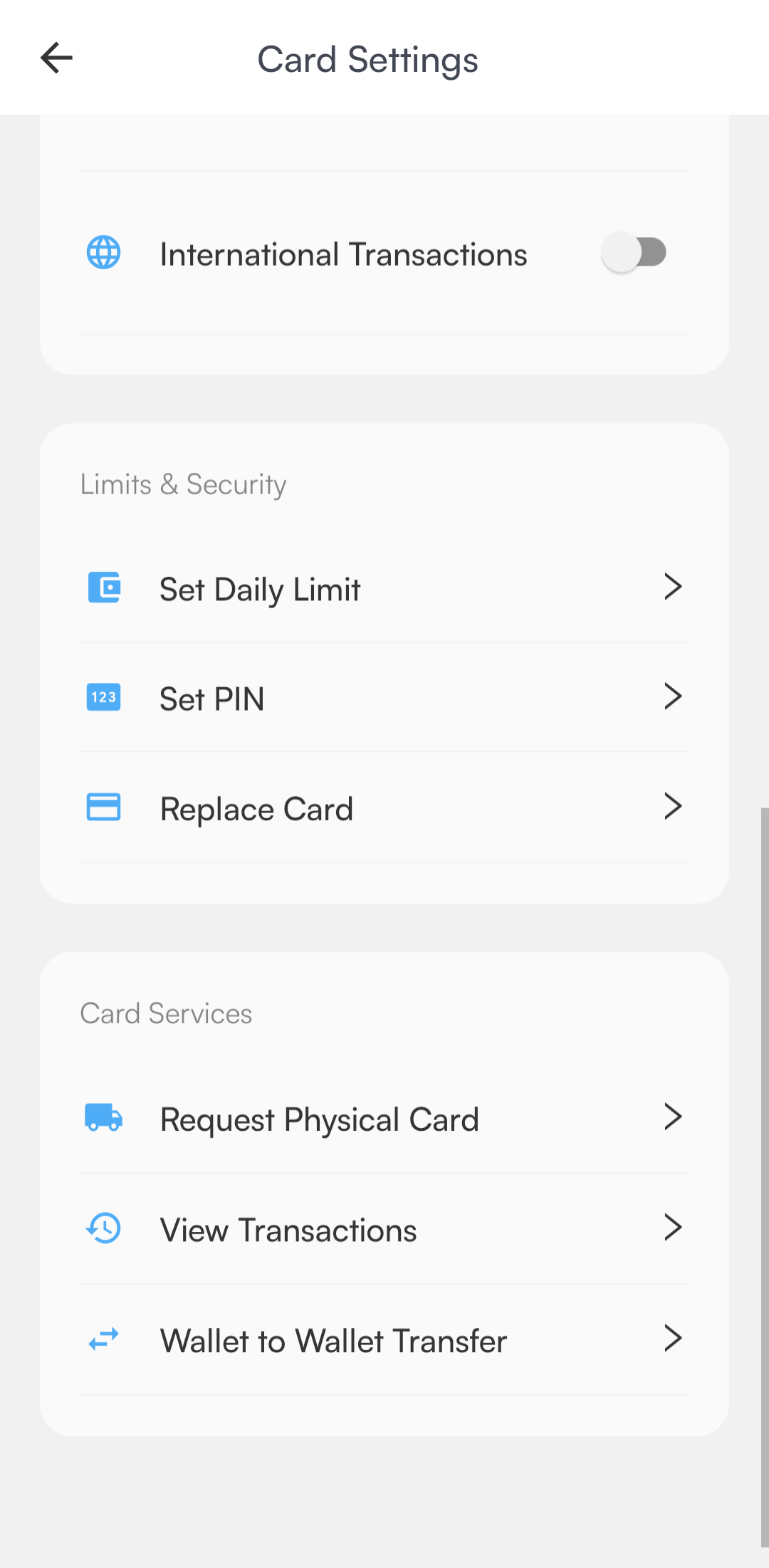Go back from Card Settings

[x=56, y=58]
